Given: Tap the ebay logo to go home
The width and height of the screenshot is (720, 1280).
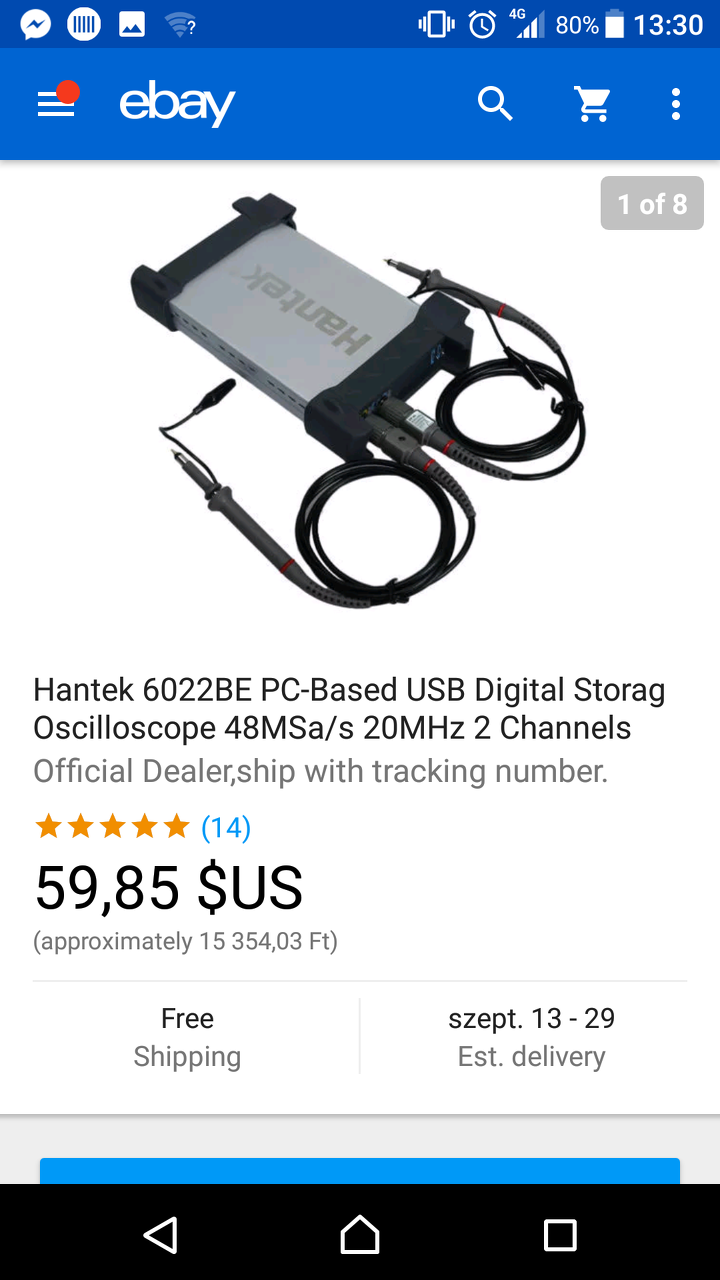Looking at the screenshot, I should pos(177,104).
